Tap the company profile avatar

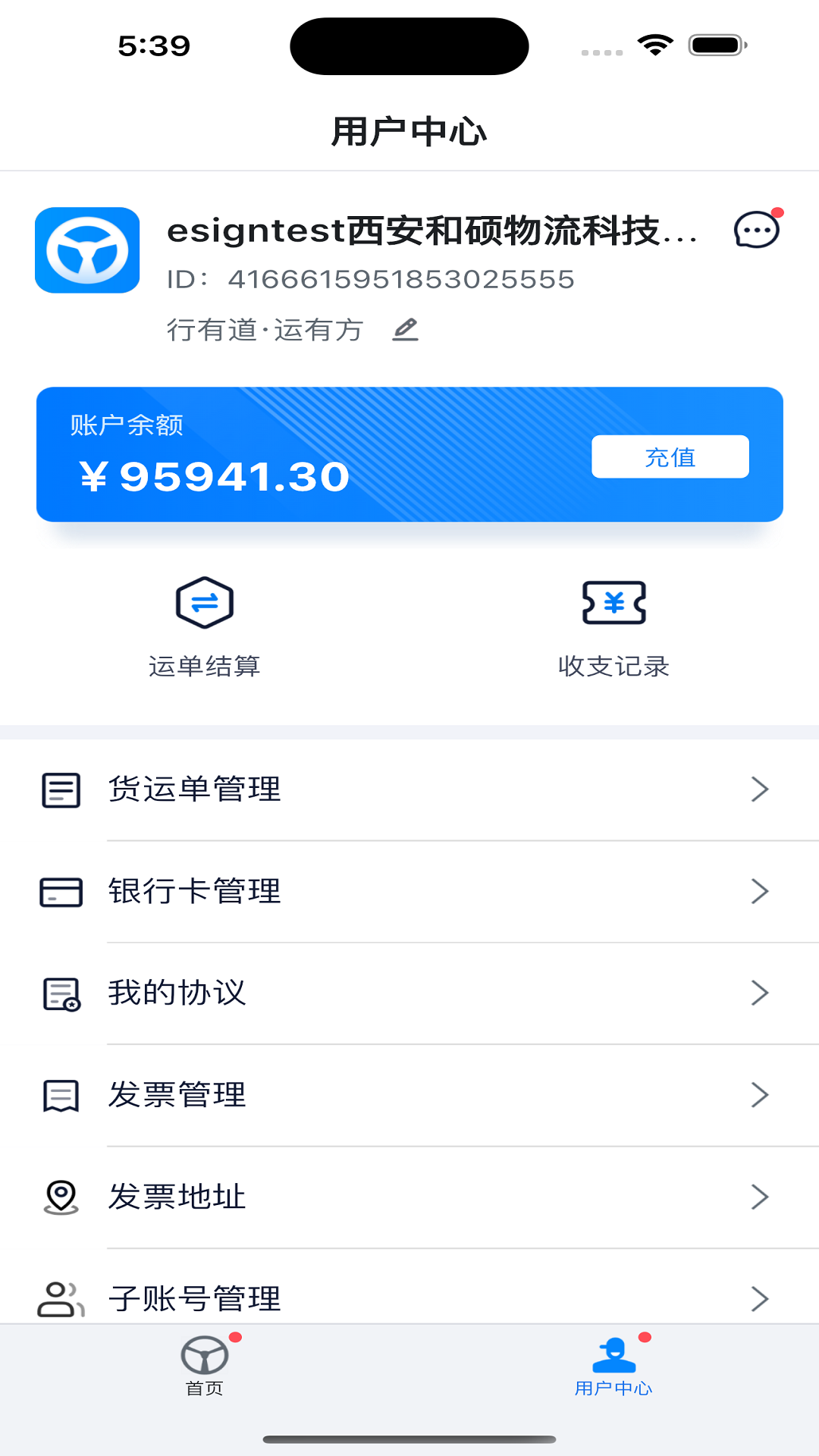pyautogui.click(x=87, y=250)
